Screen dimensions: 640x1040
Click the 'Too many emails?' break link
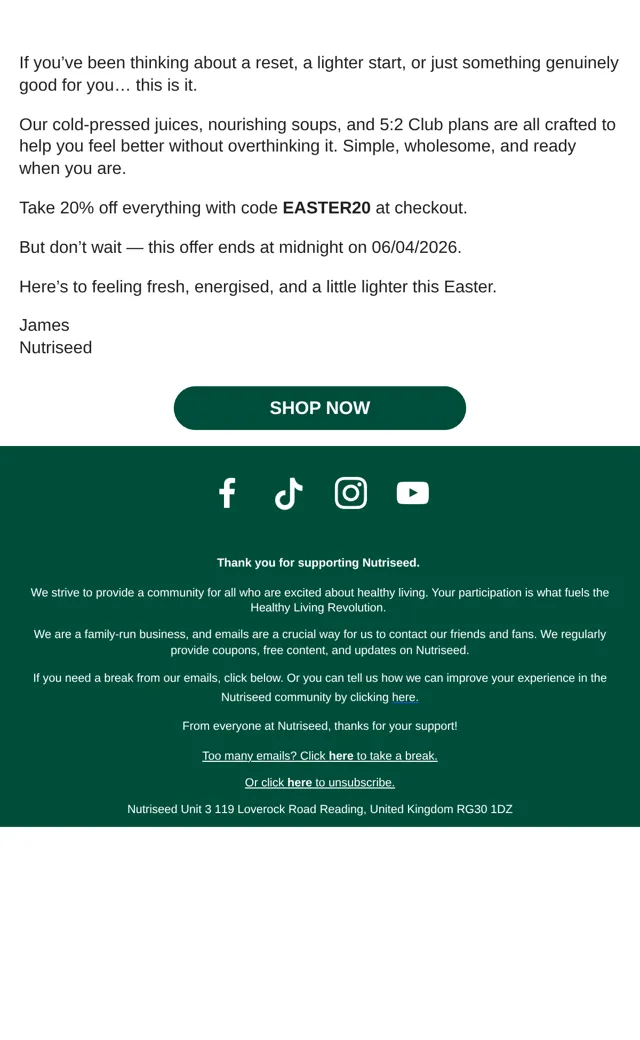[x=320, y=755]
